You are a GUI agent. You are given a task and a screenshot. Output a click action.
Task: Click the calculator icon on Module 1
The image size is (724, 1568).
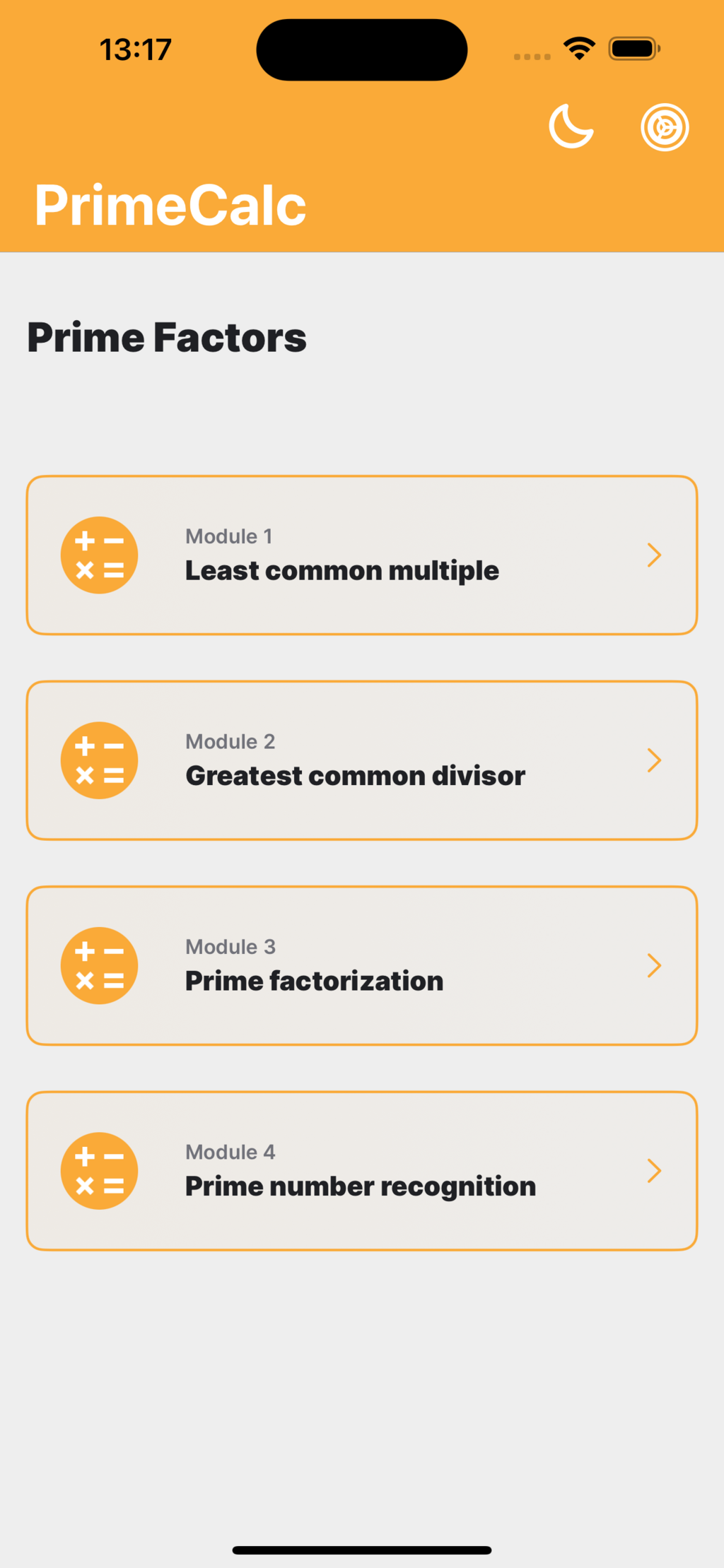pos(99,555)
